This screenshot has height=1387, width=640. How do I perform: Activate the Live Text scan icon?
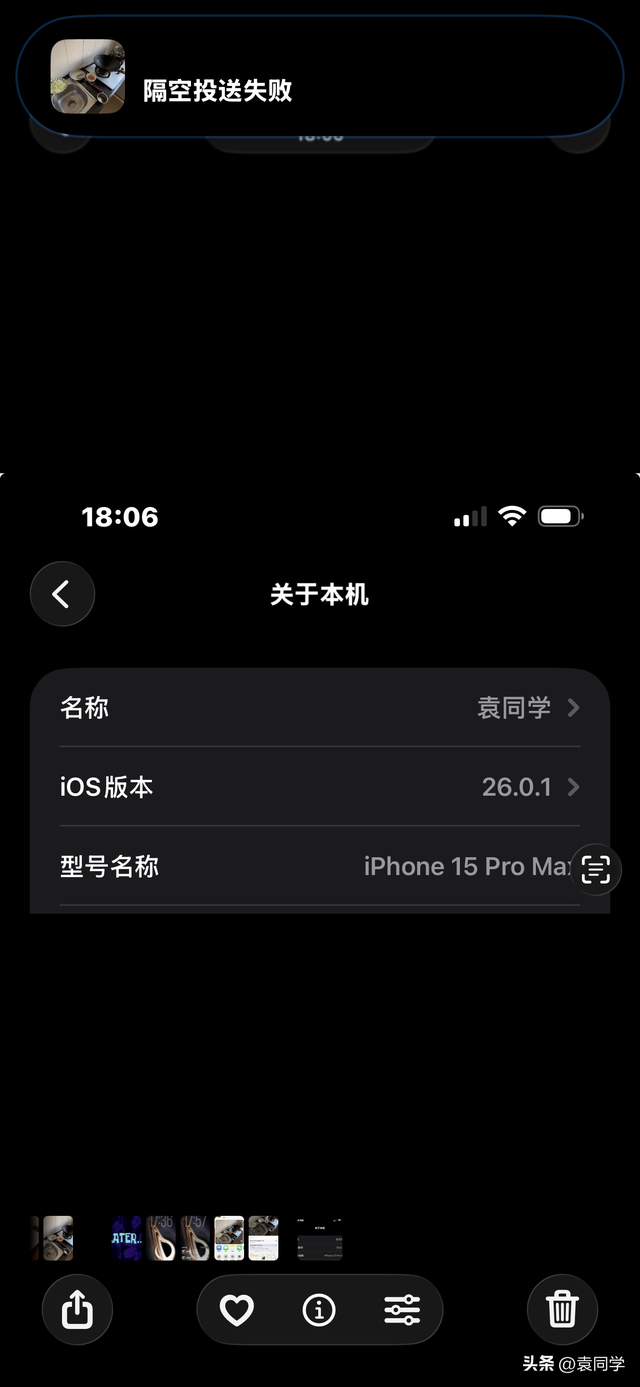click(x=595, y=869)
